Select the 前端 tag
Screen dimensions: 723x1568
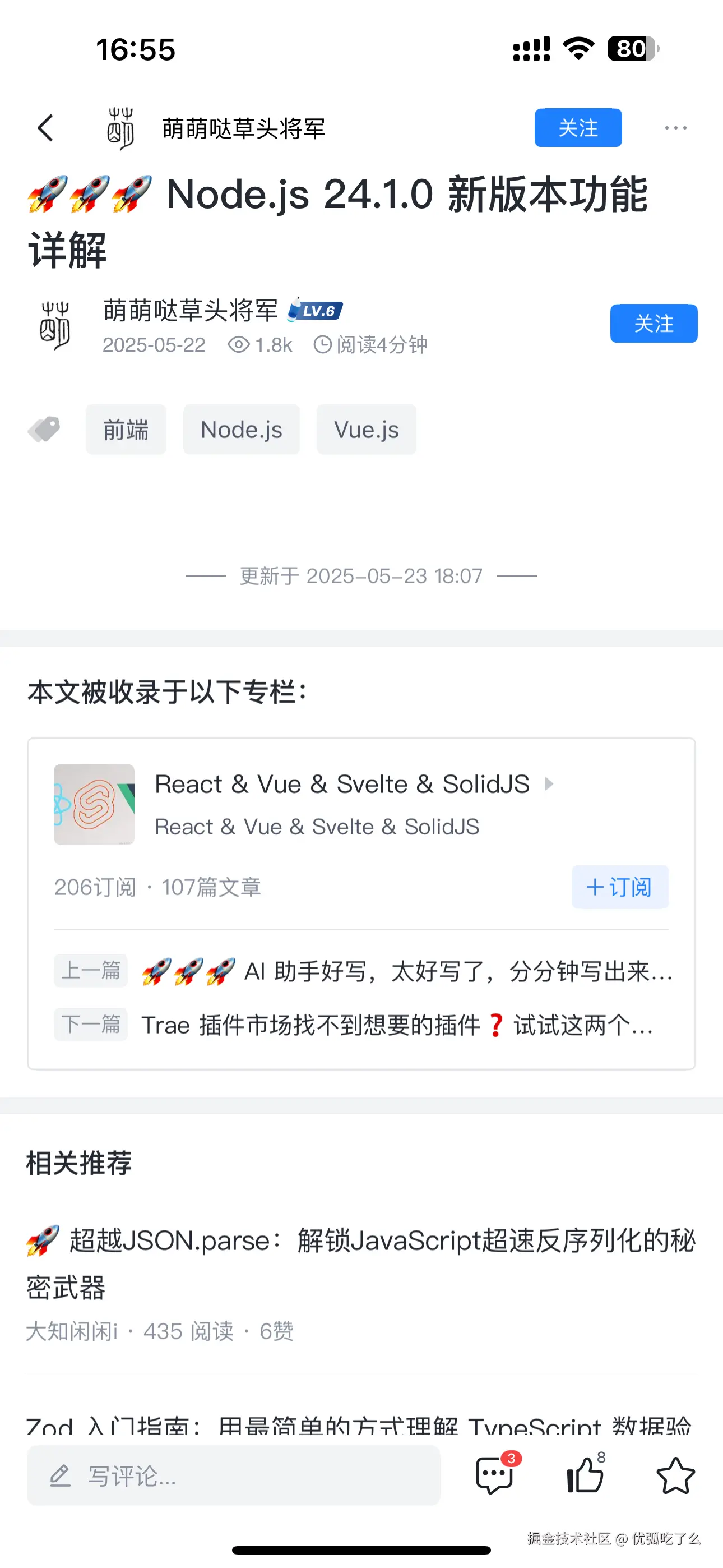point(126,429)
